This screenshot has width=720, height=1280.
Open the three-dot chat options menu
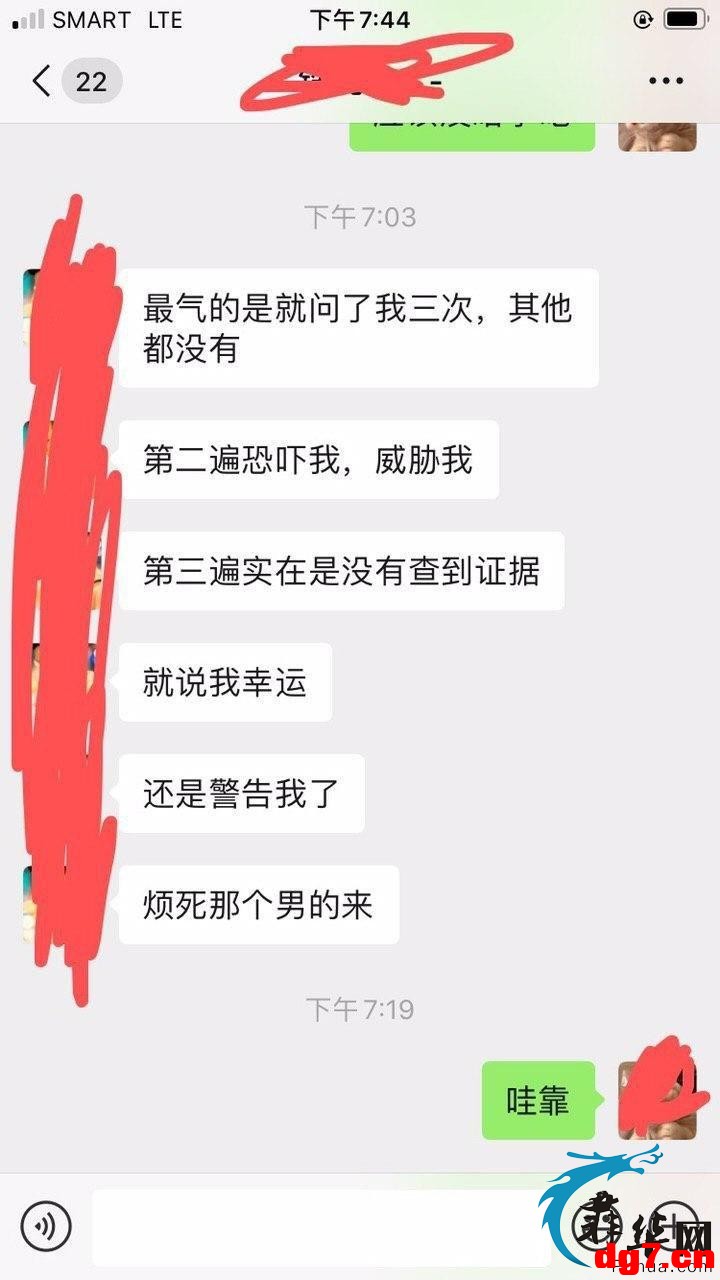coord(666,81)
